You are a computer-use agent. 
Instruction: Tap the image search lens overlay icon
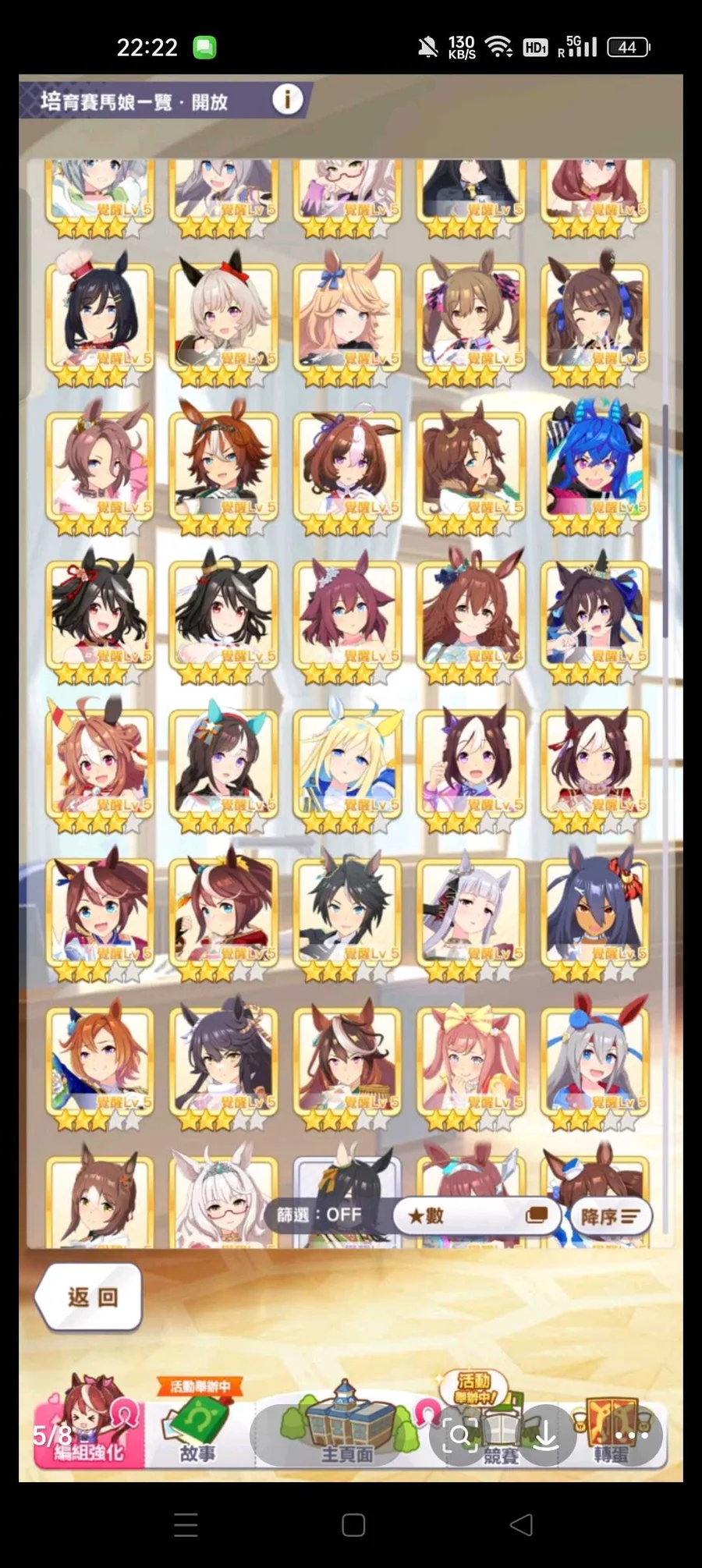pyautogui.click(x=460, y=1435)
